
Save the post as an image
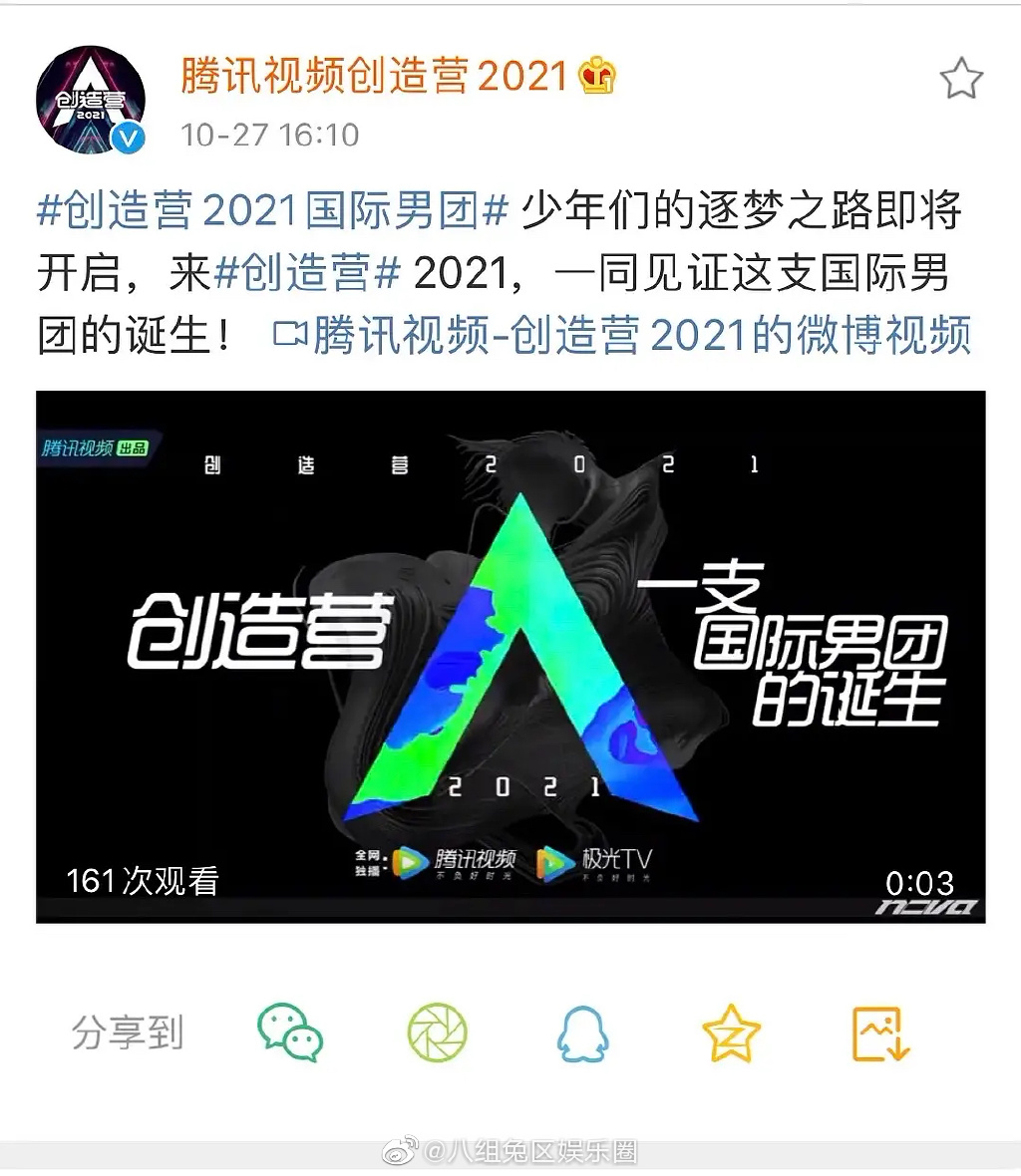click(881, 1032)
